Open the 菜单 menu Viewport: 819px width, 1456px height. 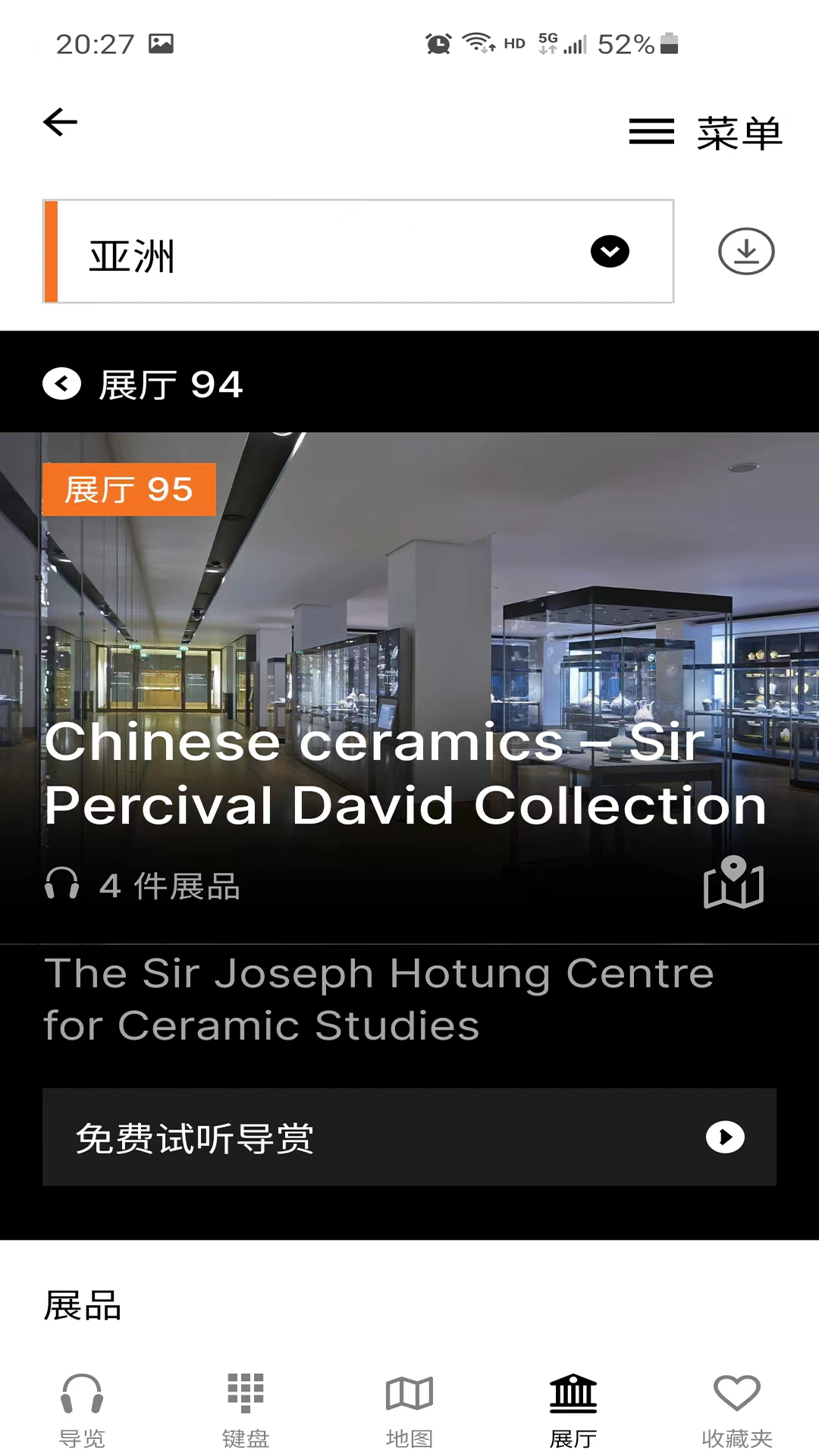[x=705, y=133]
